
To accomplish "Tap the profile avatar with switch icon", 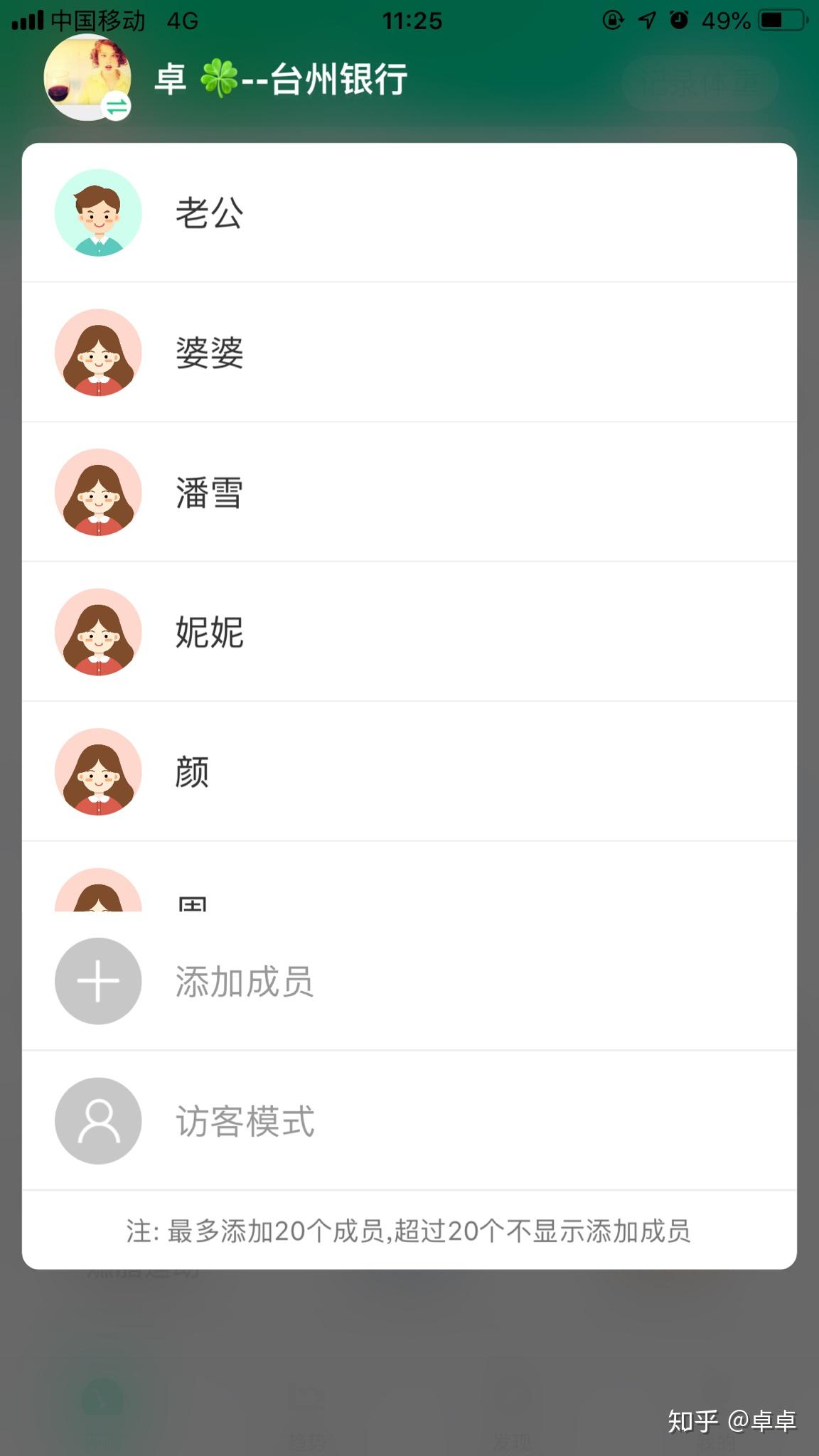I will [87, 77].
